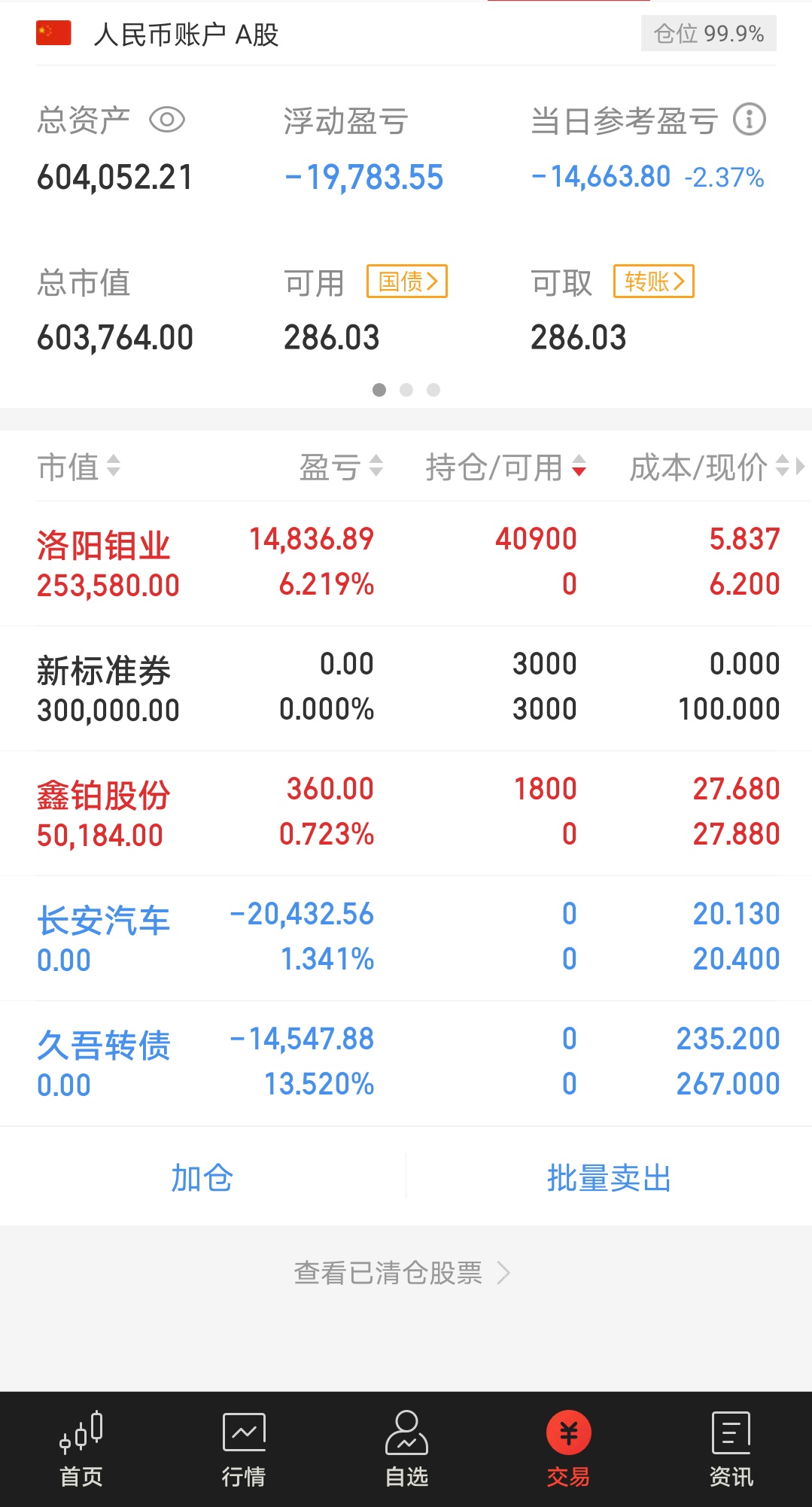Sort holdings by 市值
Viewport: 812px width, 1507px height.
(x=79, y=467)
